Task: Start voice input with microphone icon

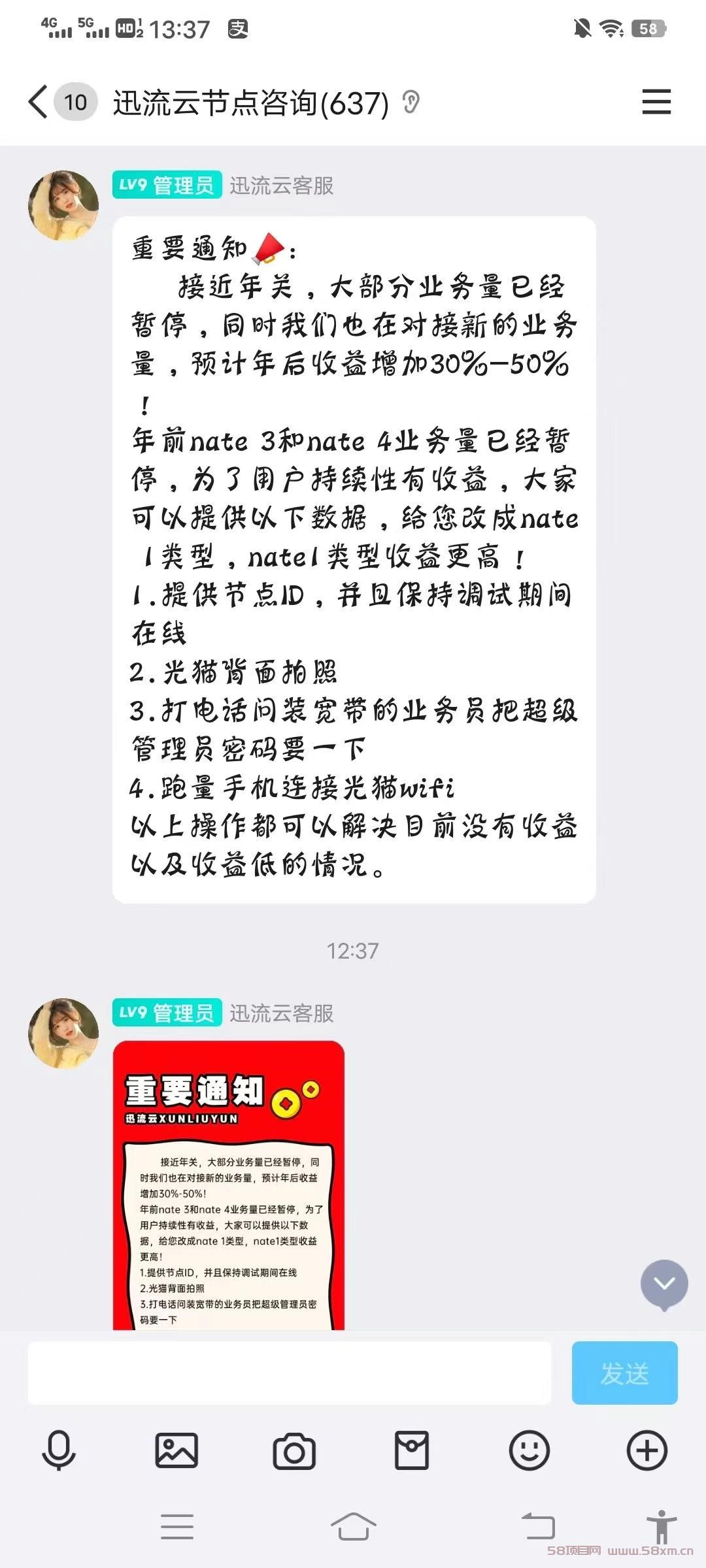Action: [x=59, y=1451]
